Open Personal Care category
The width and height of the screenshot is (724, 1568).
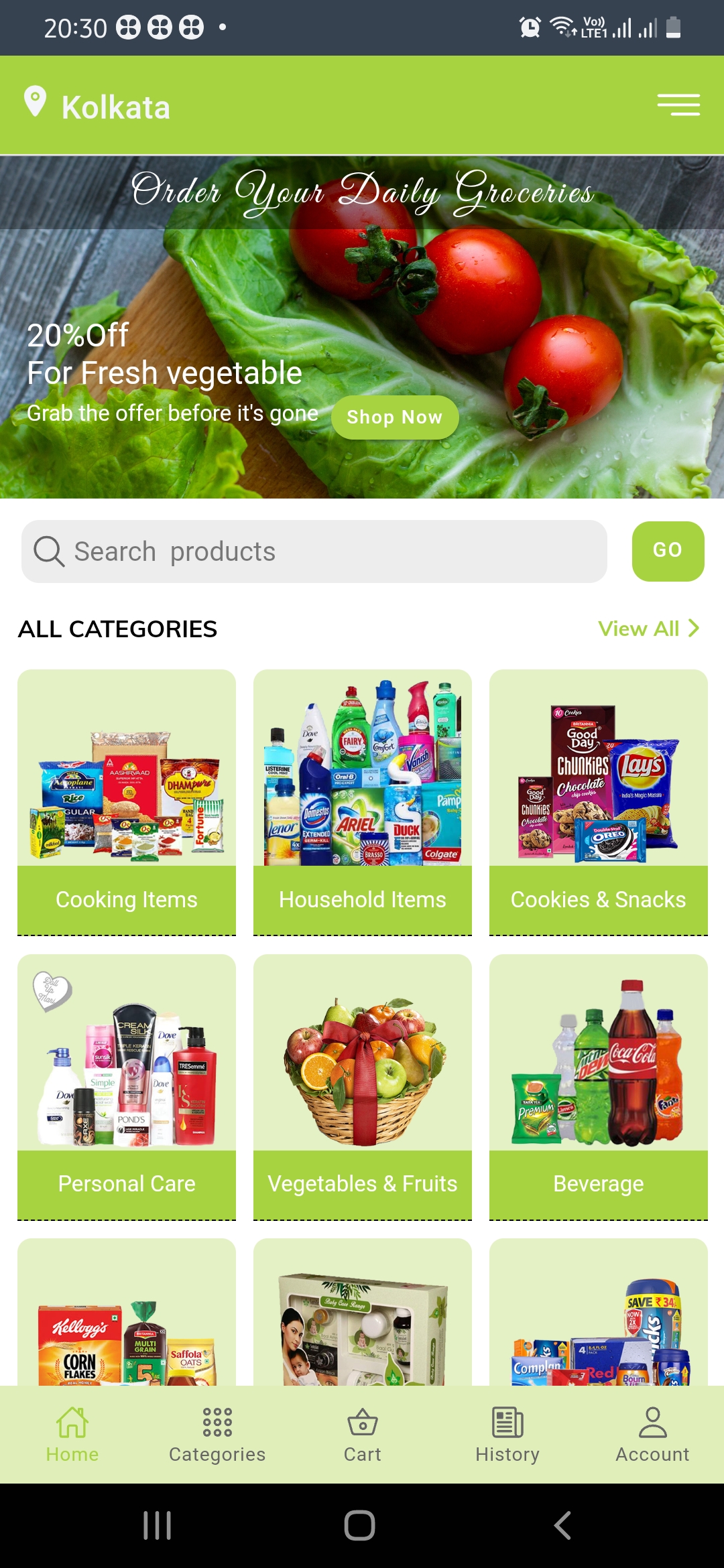(x=127, y=1087)
